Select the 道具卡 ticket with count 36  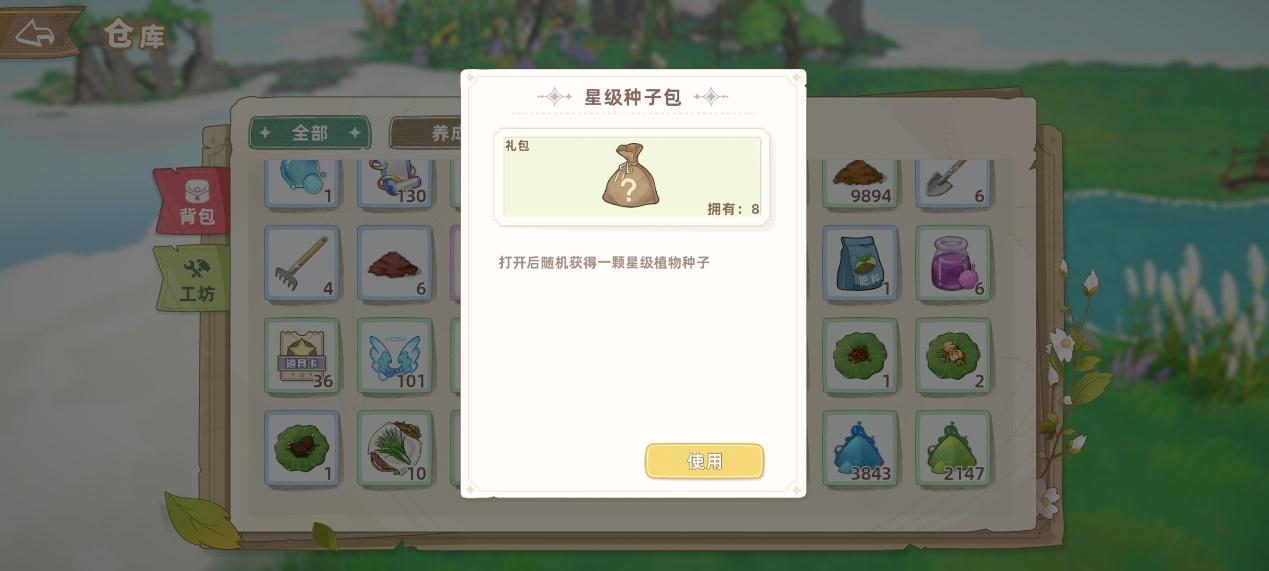coord(301,355)
